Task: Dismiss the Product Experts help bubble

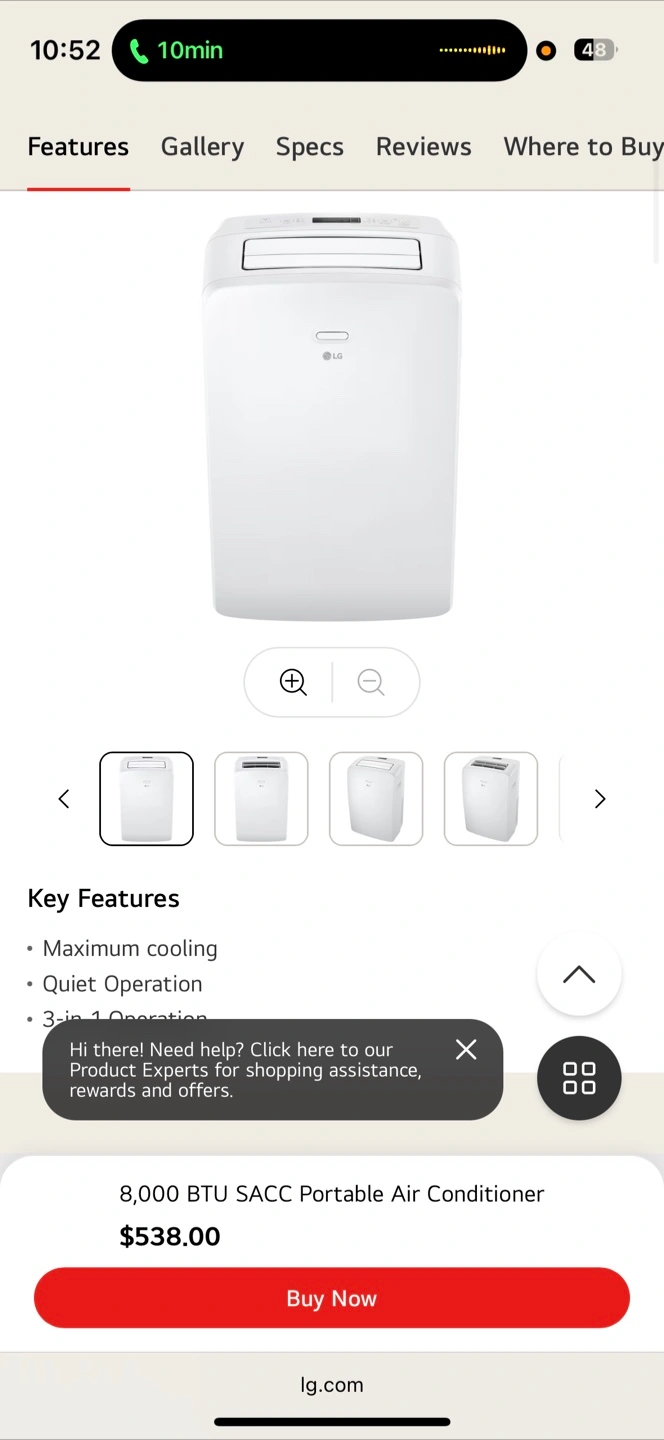Action: point(466,1049)
